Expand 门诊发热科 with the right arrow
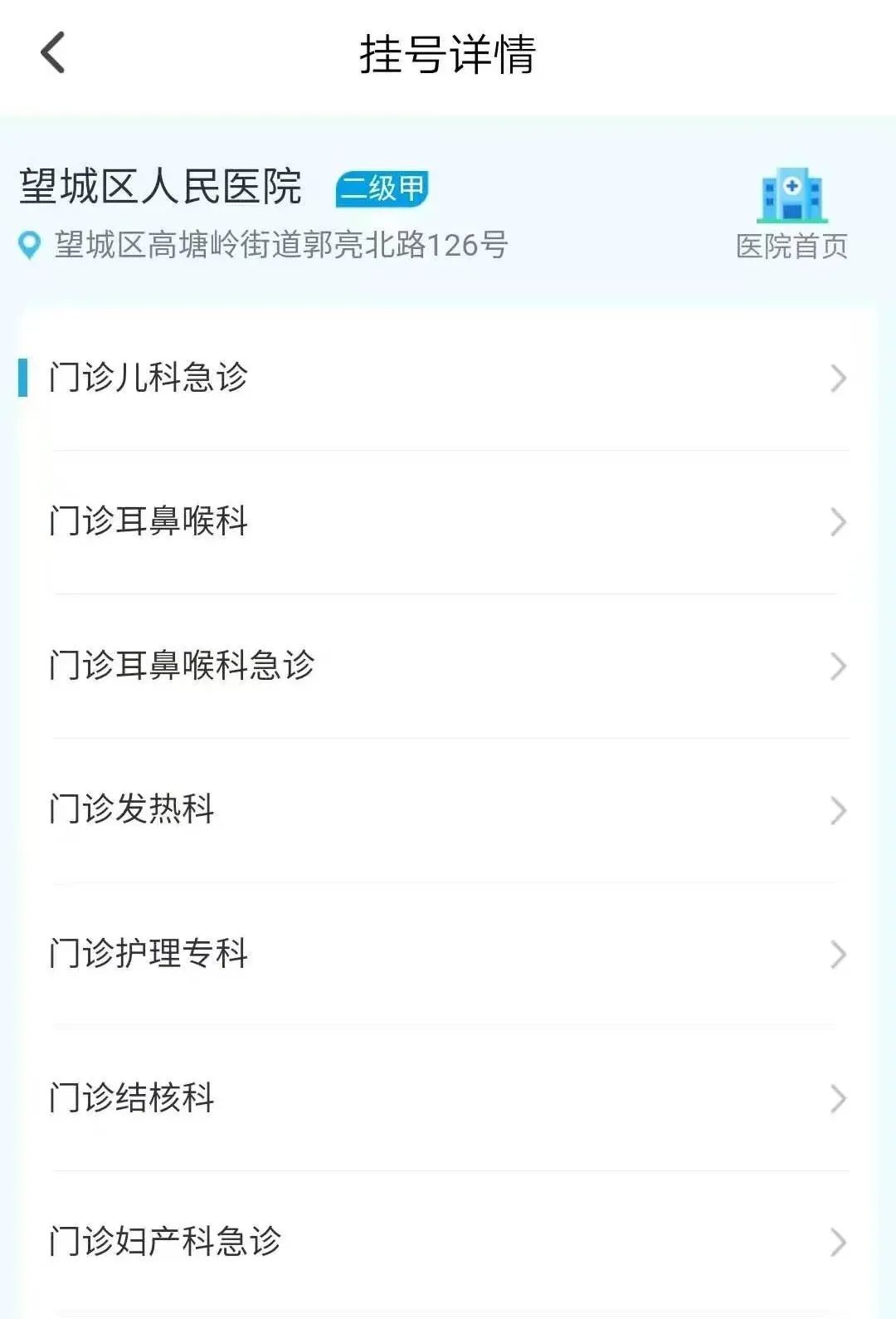This screenshot has height=1319, width=896. [840, 809]
